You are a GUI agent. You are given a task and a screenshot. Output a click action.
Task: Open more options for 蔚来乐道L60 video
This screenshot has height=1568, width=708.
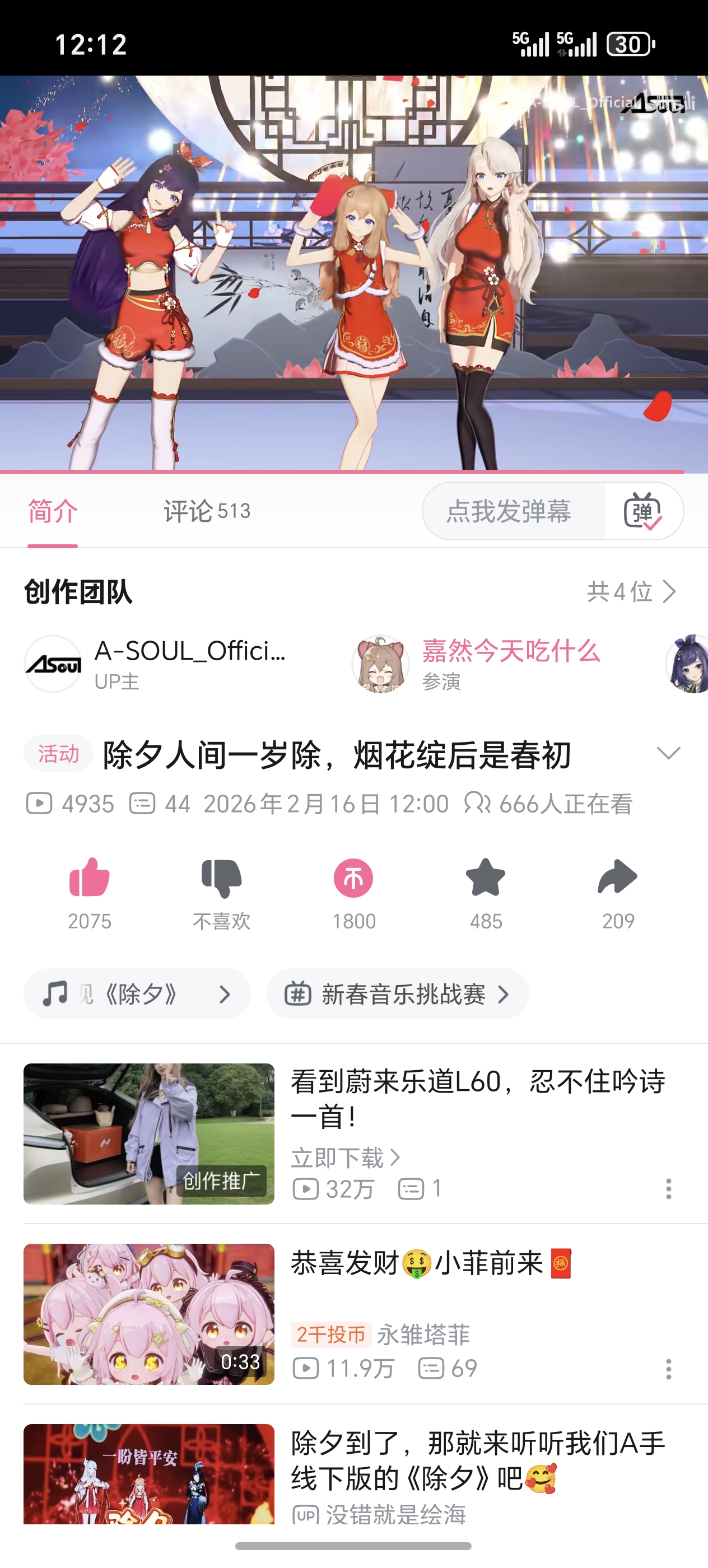[668, 1189]
